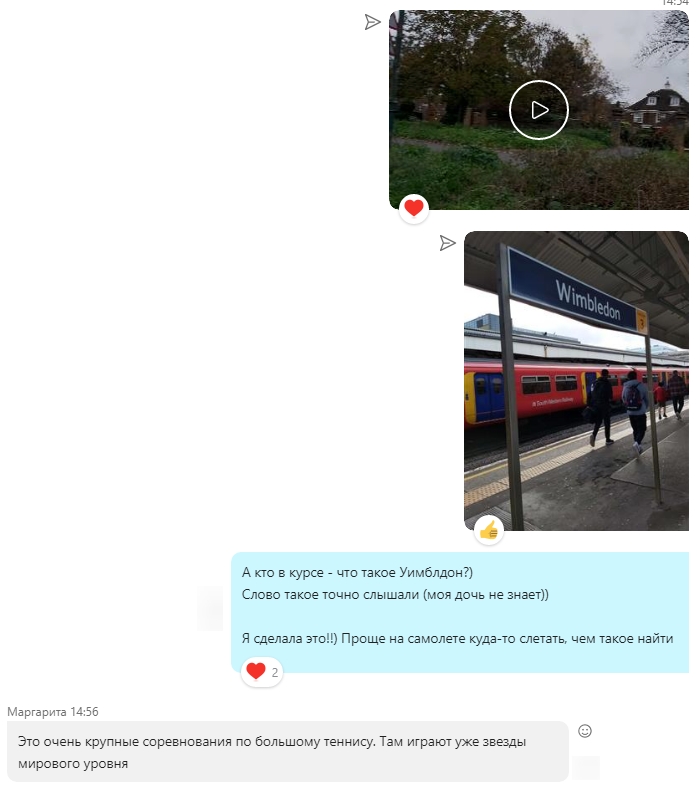Open the Wimbledon station photo

click(x=576, y=380)
